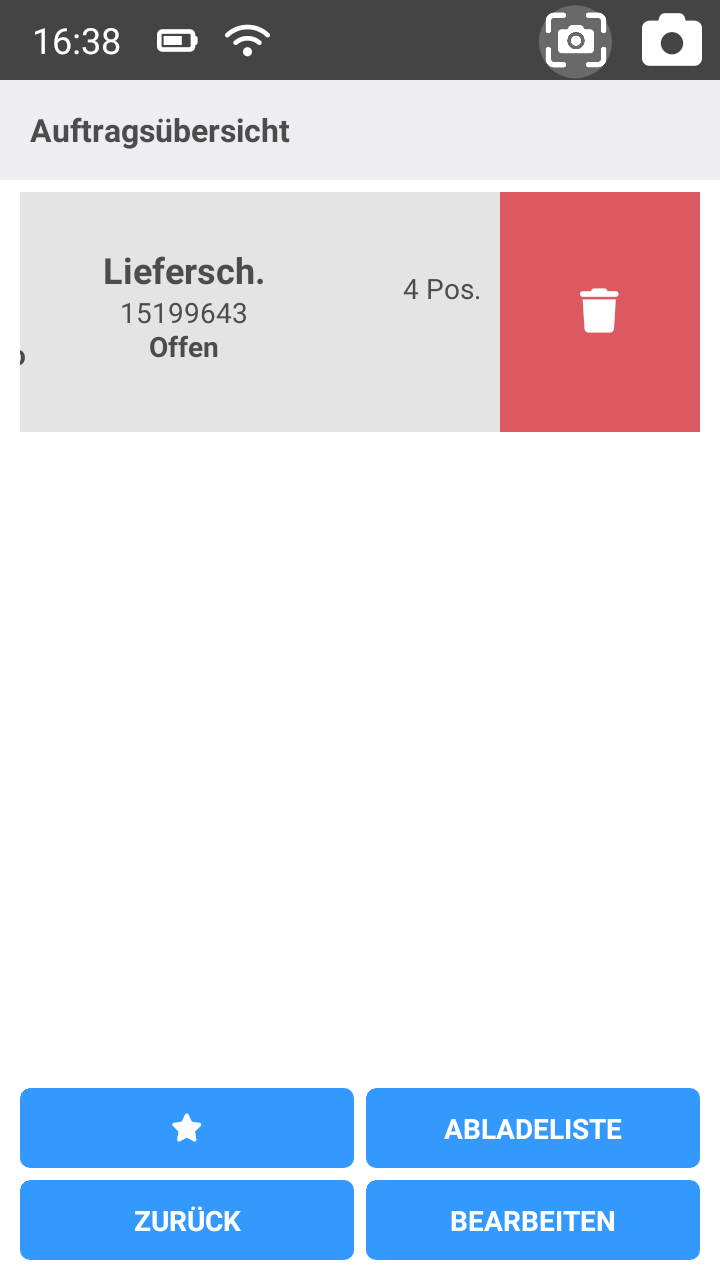Image resolution: width=720 pixels, height=1280 pixels.
Task: Delete delivery note 15199643 with the trash icon
Action: [x=599, y=311]
